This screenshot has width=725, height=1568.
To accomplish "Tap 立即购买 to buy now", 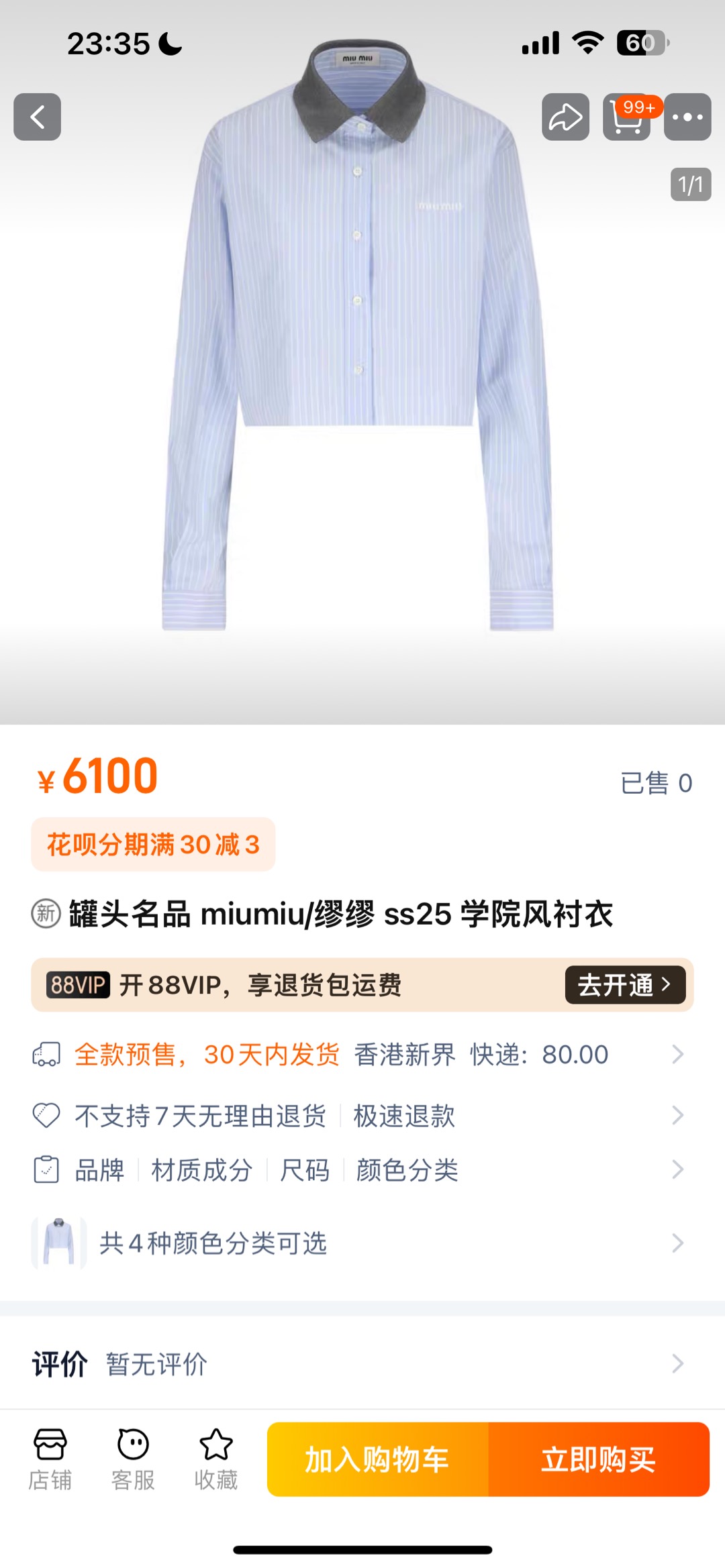I will [x=599, y=1459].
